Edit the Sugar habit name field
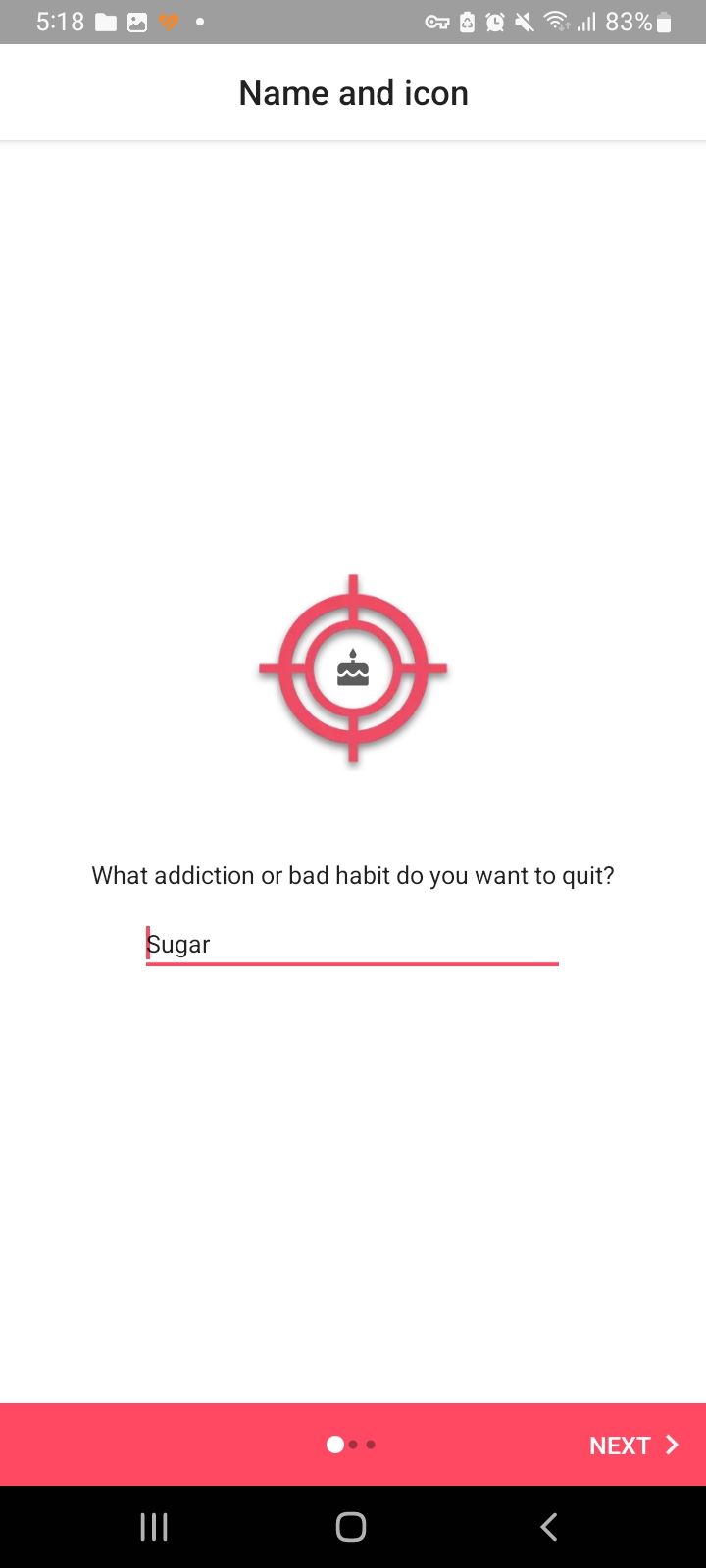The height and width of the screenshot is (1568, 706). pos(352,945)
